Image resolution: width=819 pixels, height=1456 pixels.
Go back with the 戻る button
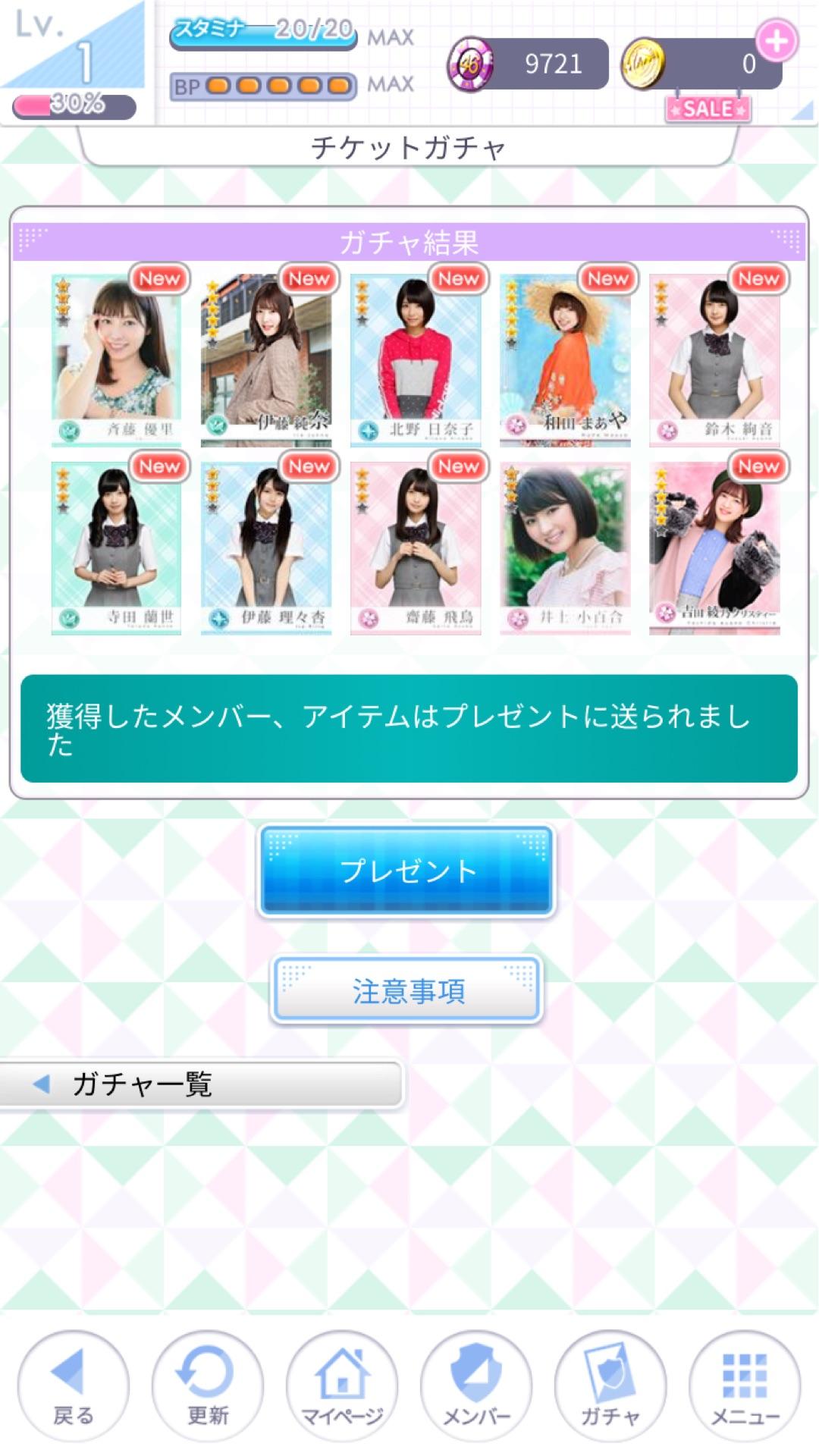[x=73, y=1385]
